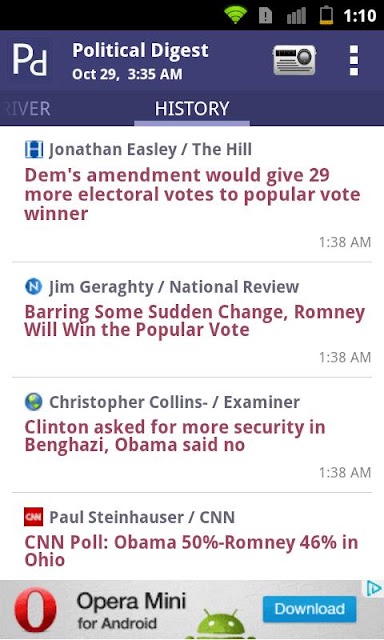View the CNN Ohio poll article

pyautogui.click(x=192, y=537)
